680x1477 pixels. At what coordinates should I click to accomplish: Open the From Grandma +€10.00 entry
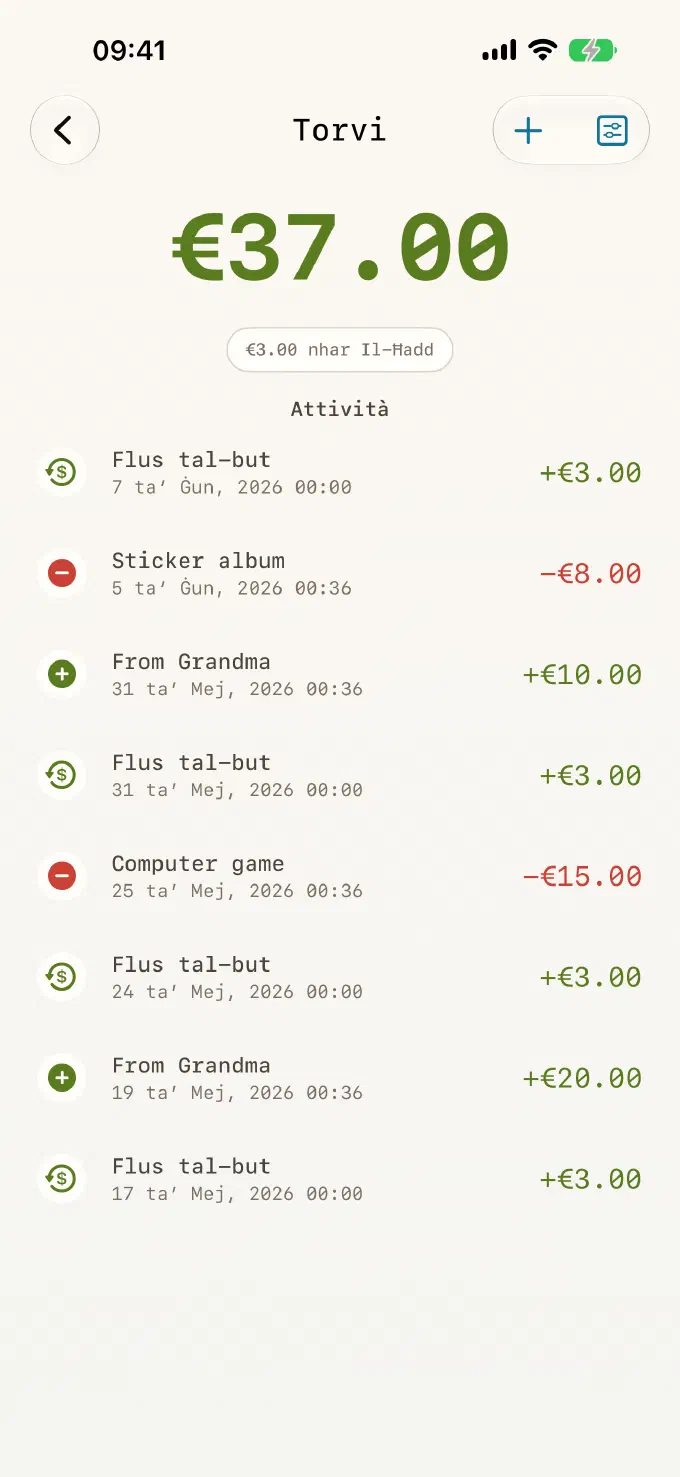[340, 674]
